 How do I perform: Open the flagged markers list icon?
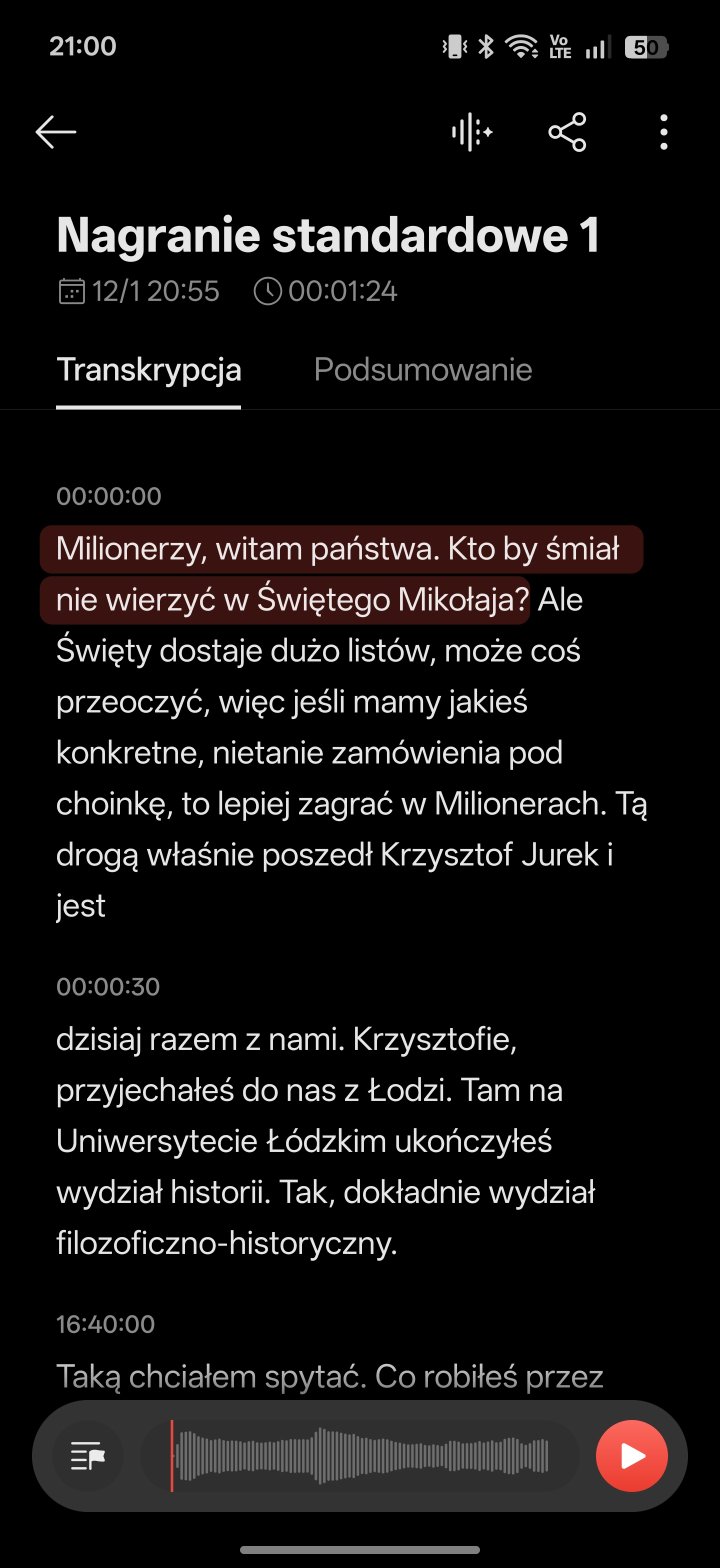coord(88,1456)
